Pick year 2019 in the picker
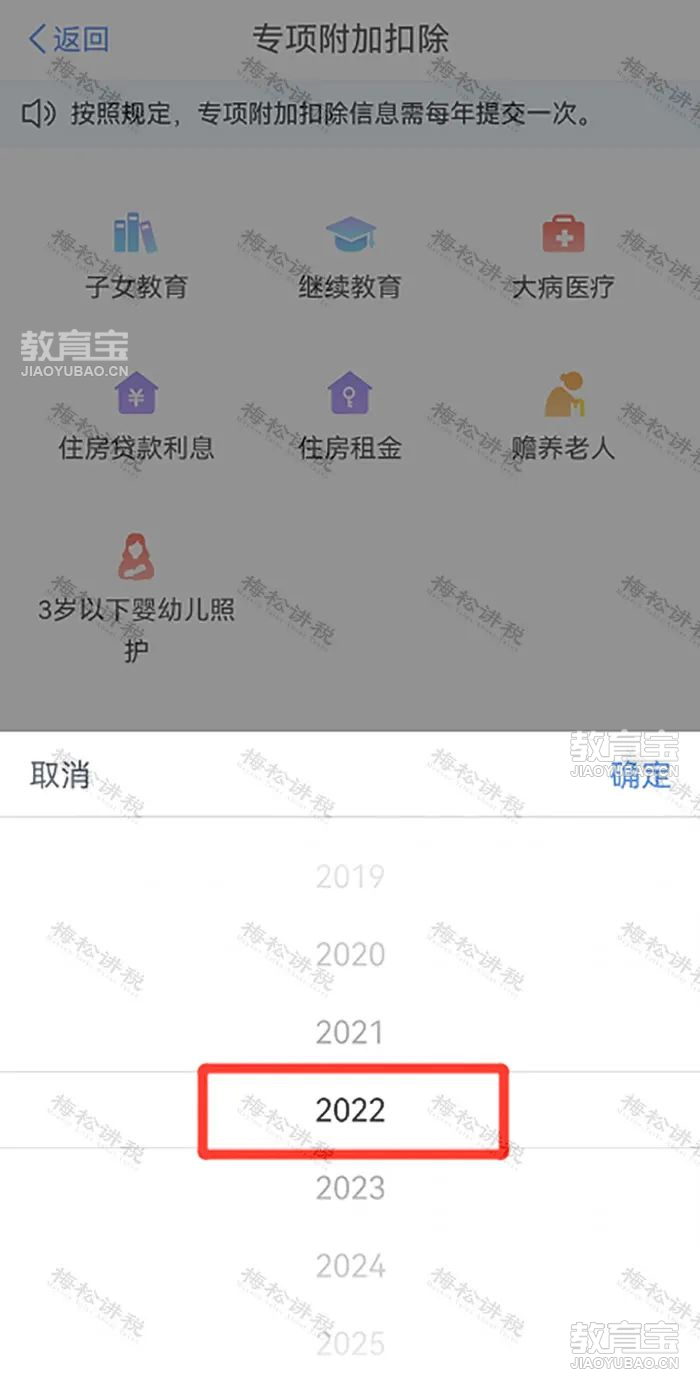Screen dimensions: 700x1392 coord(350,877)
